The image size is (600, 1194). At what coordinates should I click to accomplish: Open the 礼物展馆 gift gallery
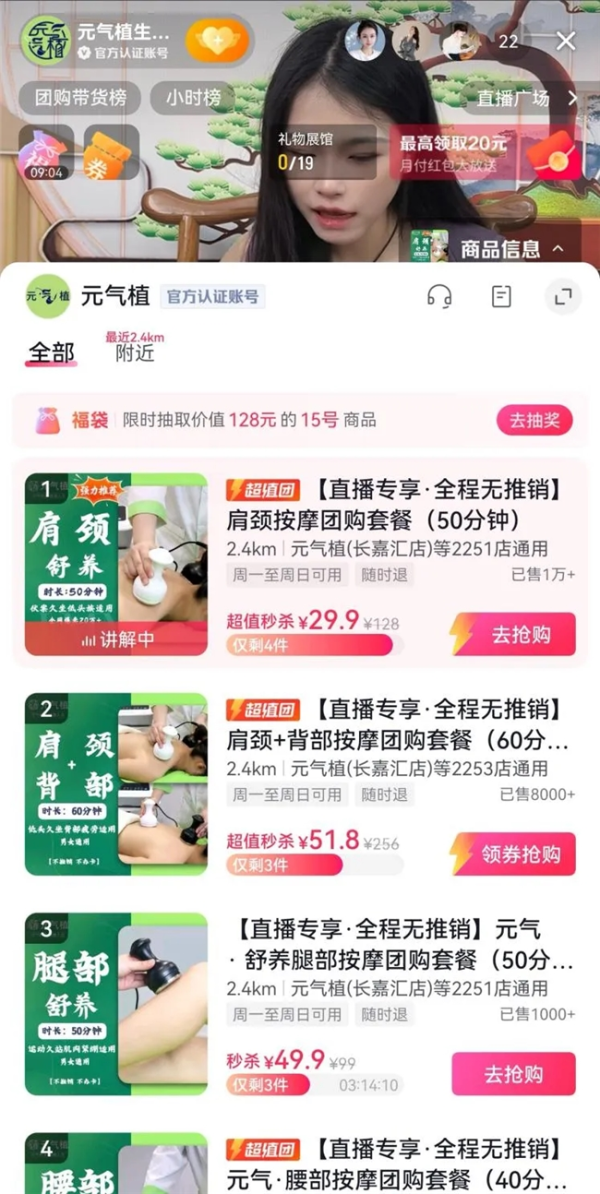click(x=326, y=152)
